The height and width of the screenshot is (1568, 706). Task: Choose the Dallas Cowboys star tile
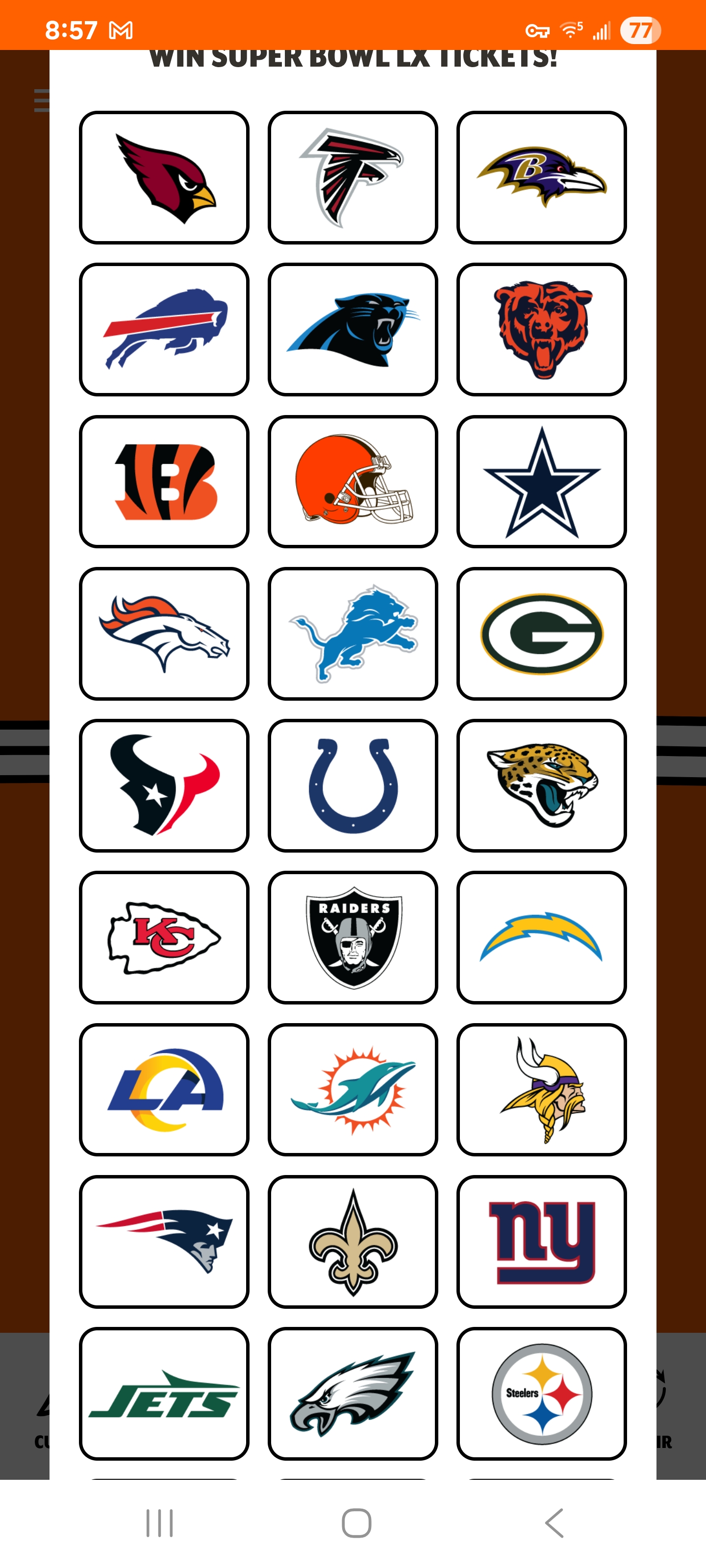click(542, 482)
